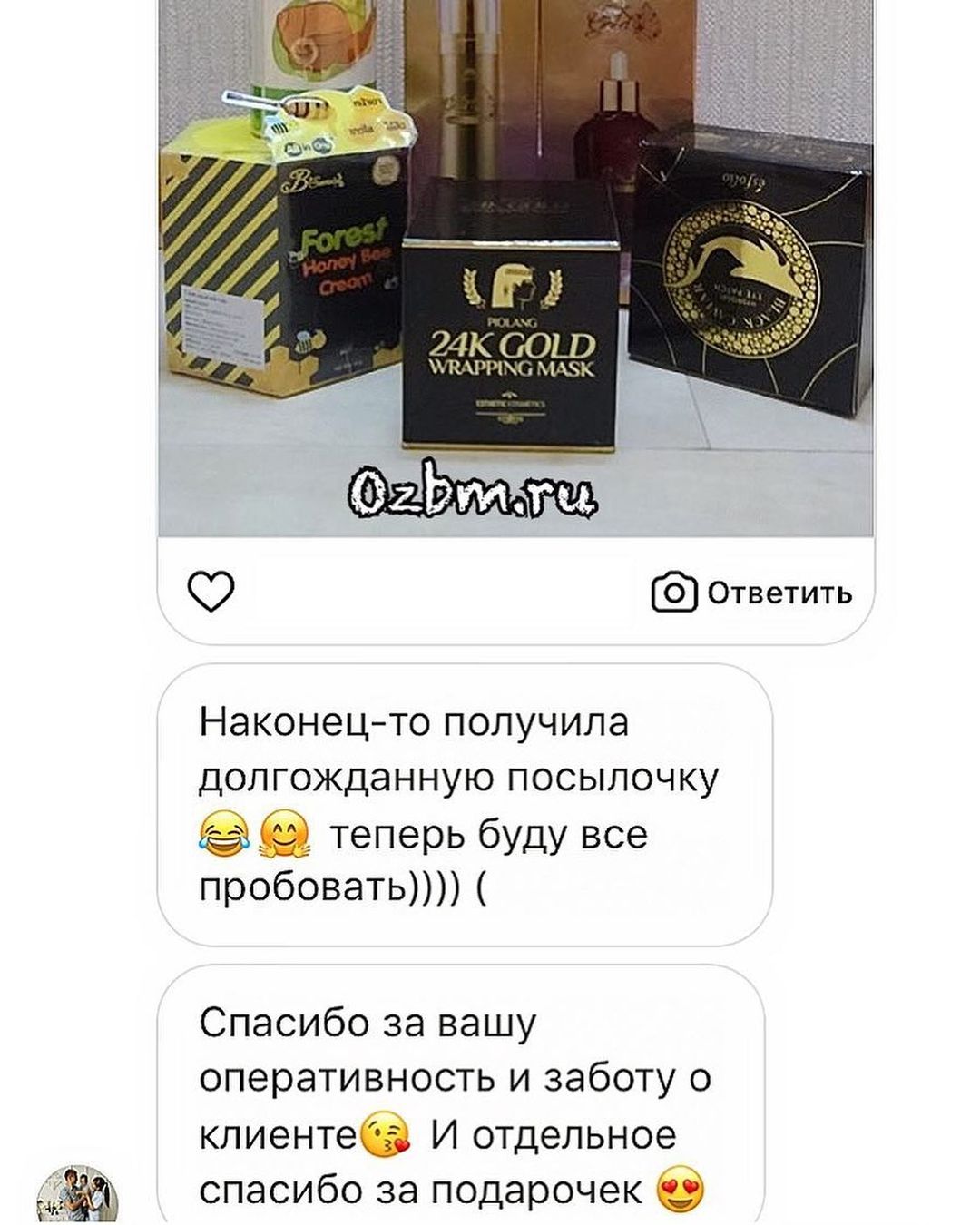Open the shared Ozbm.ru product photo
The width and height of the screenshot is (980, 1225).
pyautogui.click(x=515, y=272)
